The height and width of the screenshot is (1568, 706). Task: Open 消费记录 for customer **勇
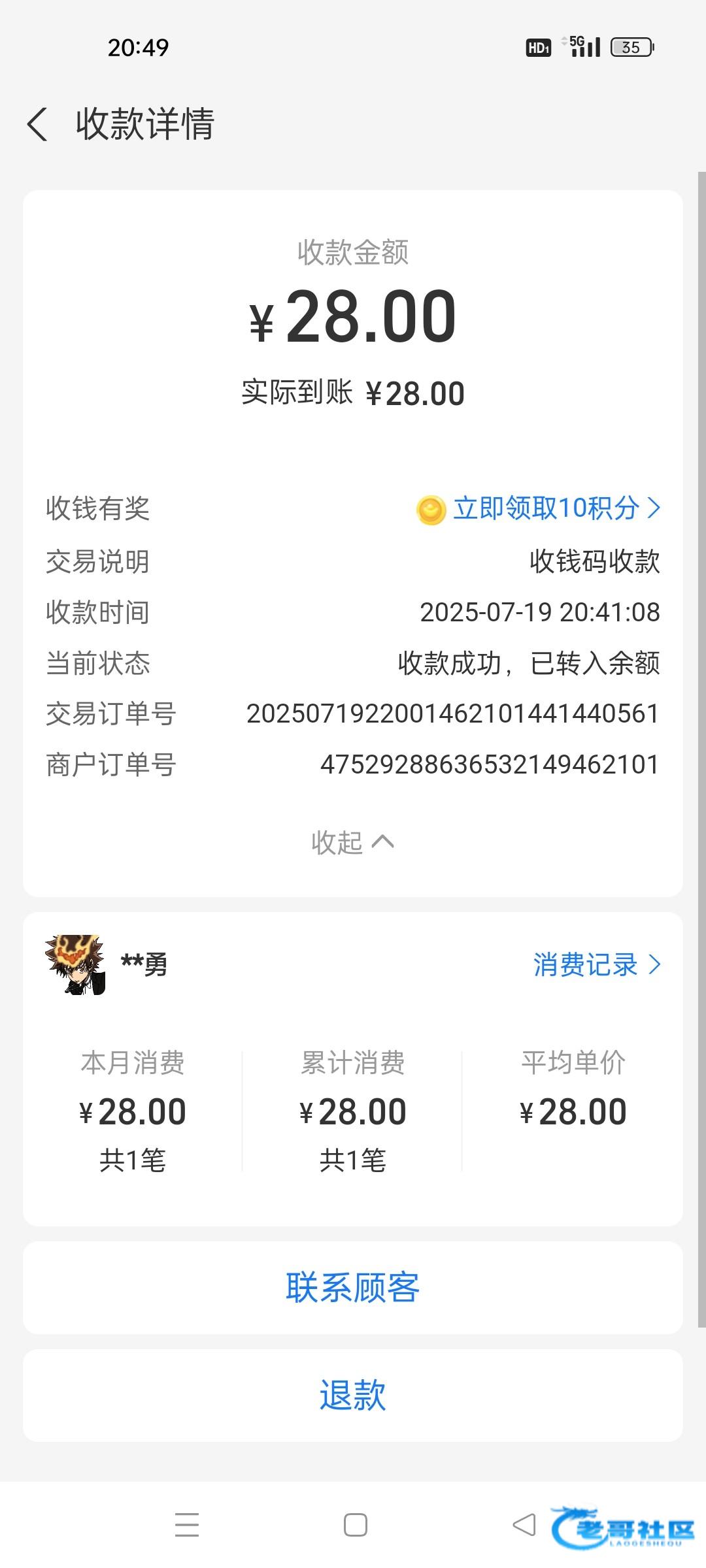tap(596, 964)
